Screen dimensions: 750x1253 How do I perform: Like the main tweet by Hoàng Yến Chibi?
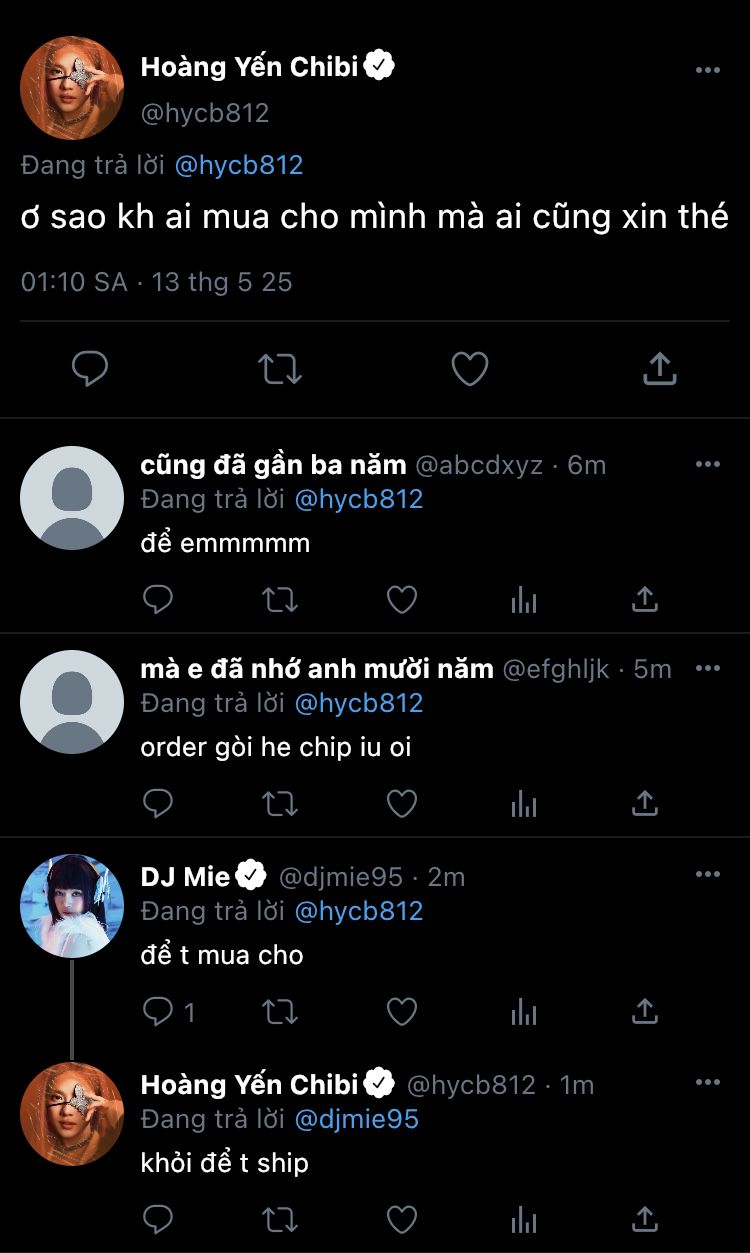click(469, 370)
